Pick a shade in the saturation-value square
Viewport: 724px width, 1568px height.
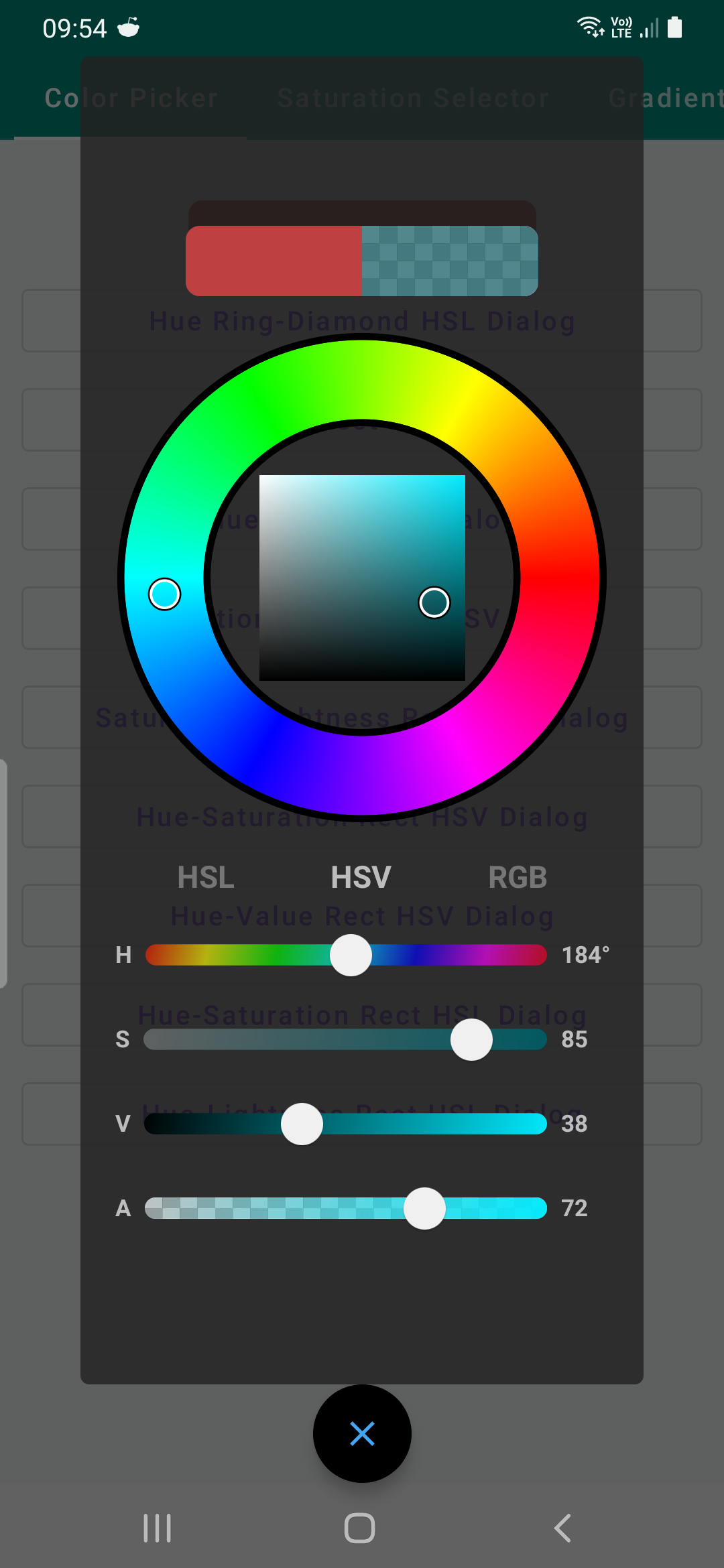pyautogui.click(x=362, y=578)
